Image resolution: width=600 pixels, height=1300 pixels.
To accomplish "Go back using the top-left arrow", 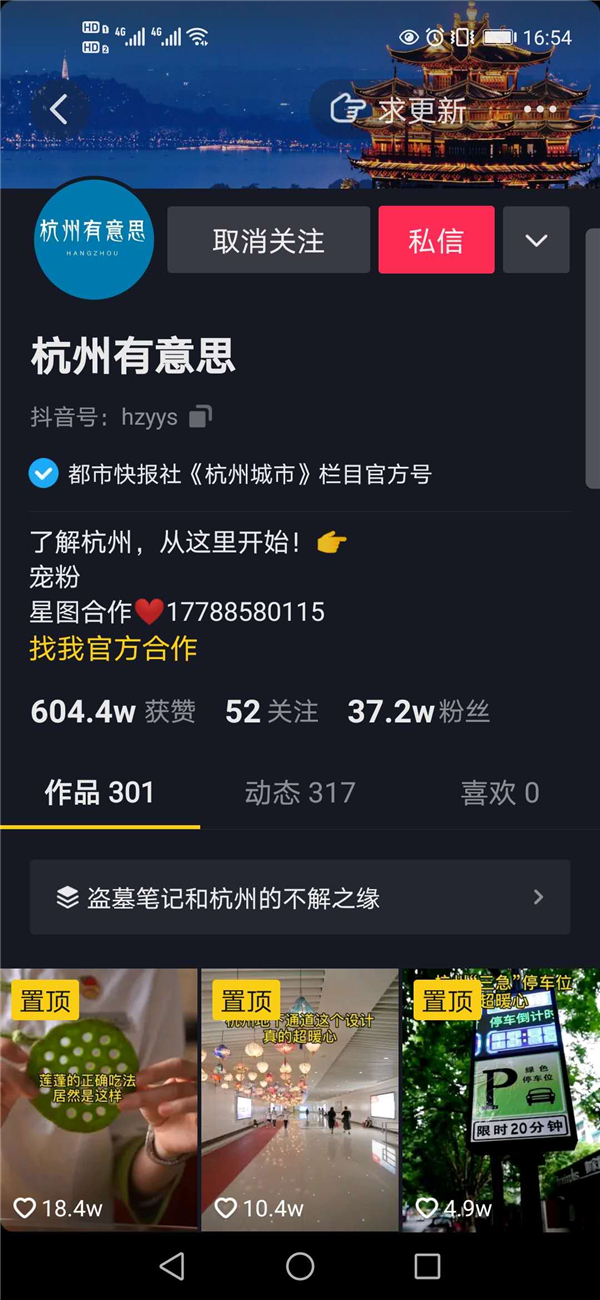I will [59, 109].
